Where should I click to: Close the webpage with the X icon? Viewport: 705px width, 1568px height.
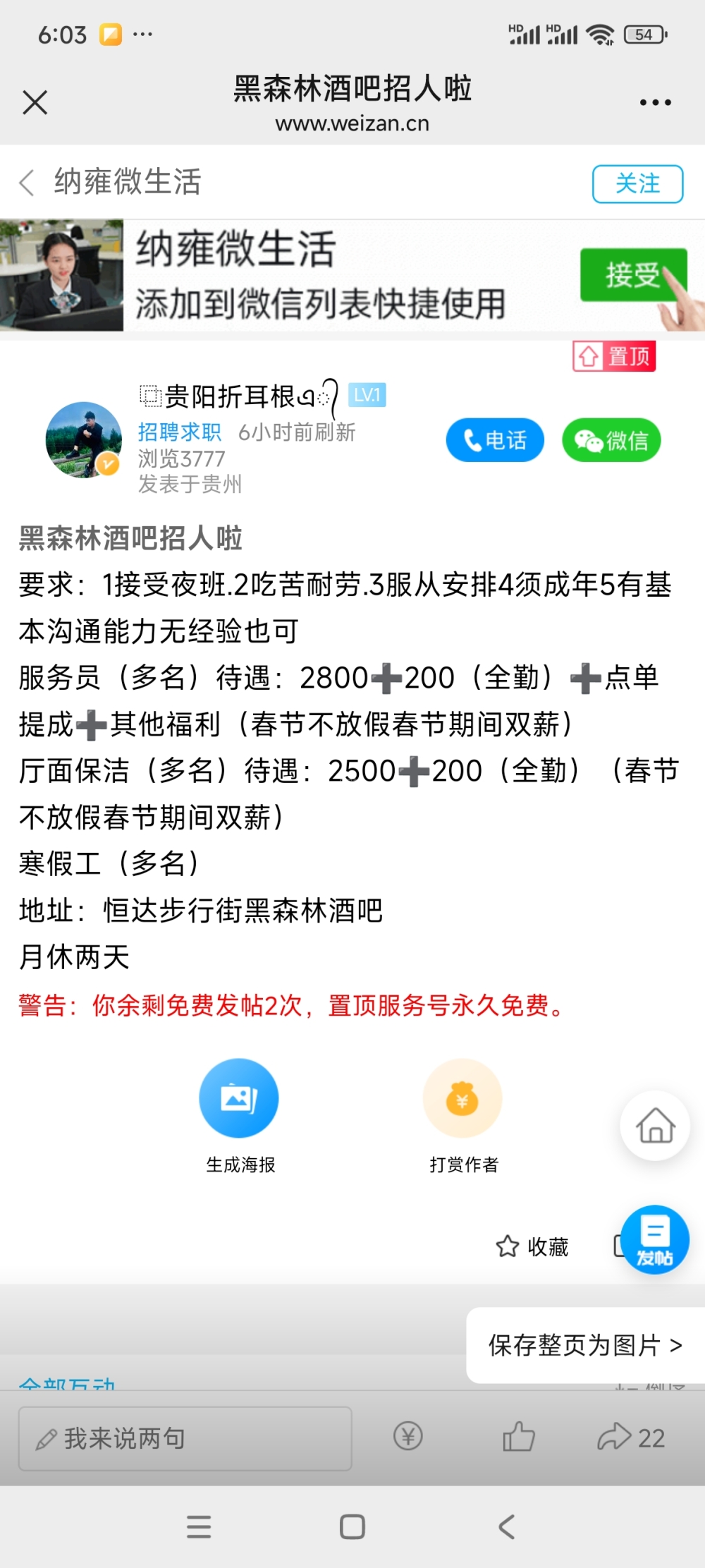tap(35, 102)
